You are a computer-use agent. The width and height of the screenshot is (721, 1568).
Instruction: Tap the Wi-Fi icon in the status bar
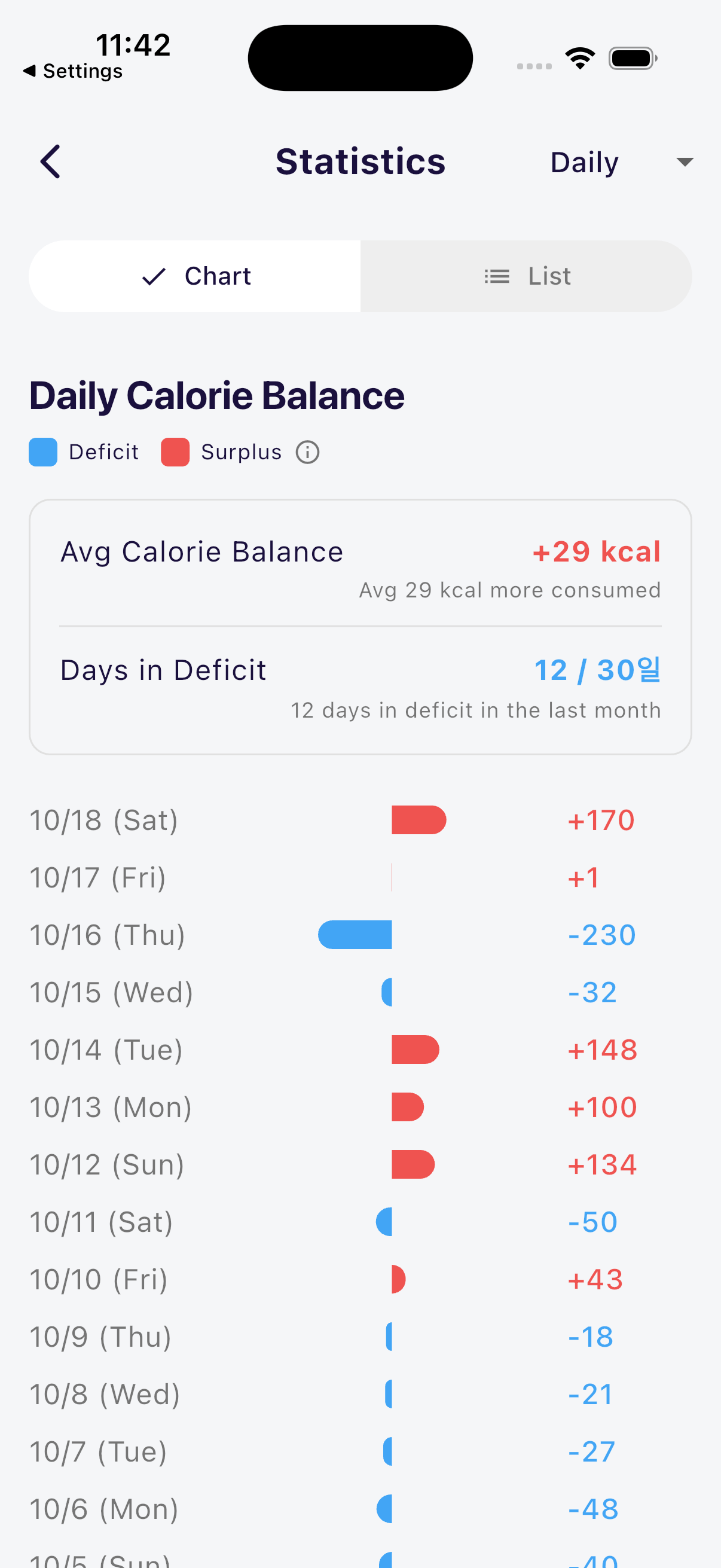579,57
